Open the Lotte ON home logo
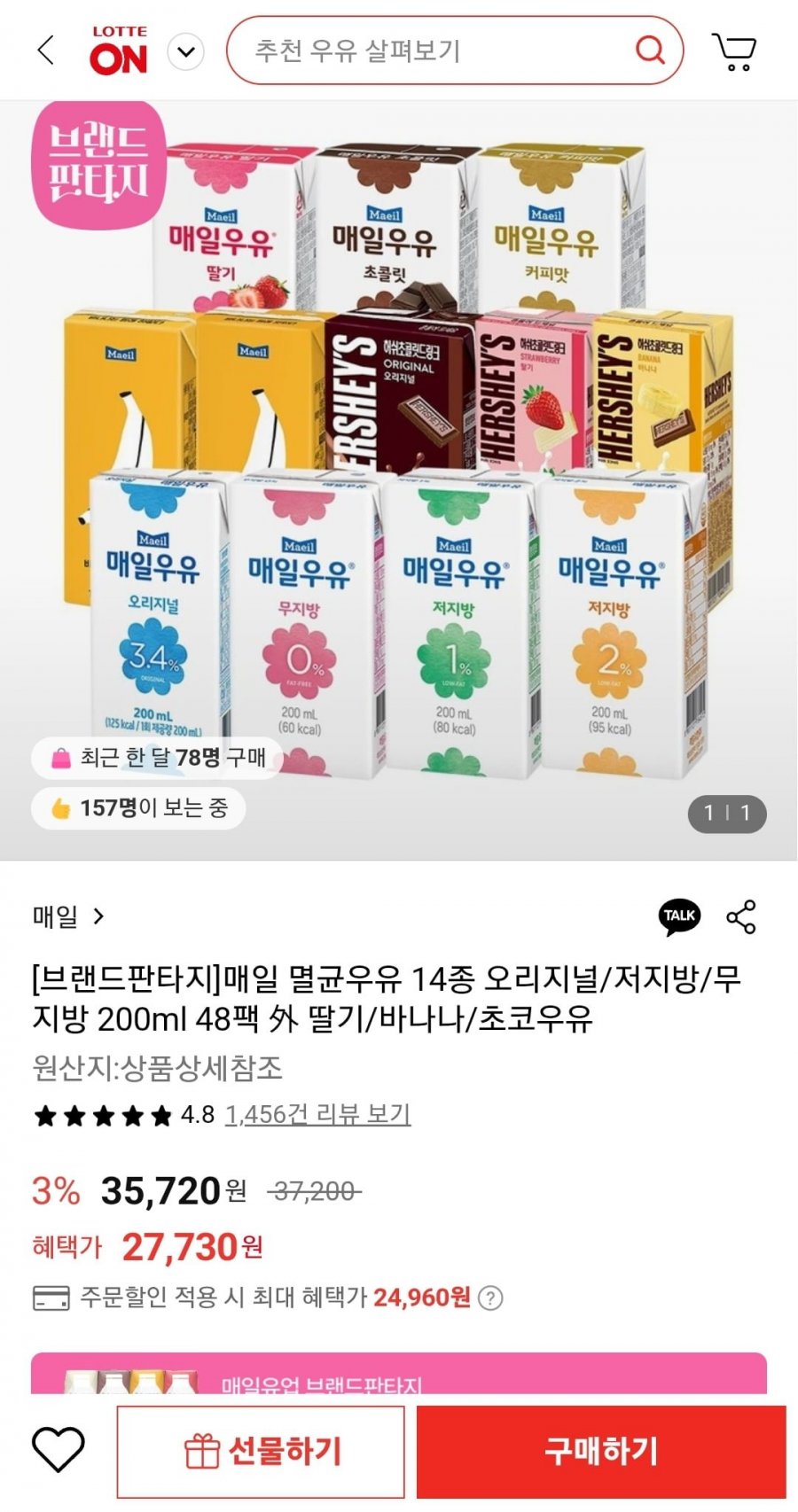Viewport: 798px width, 1512px height. point(118,51)
